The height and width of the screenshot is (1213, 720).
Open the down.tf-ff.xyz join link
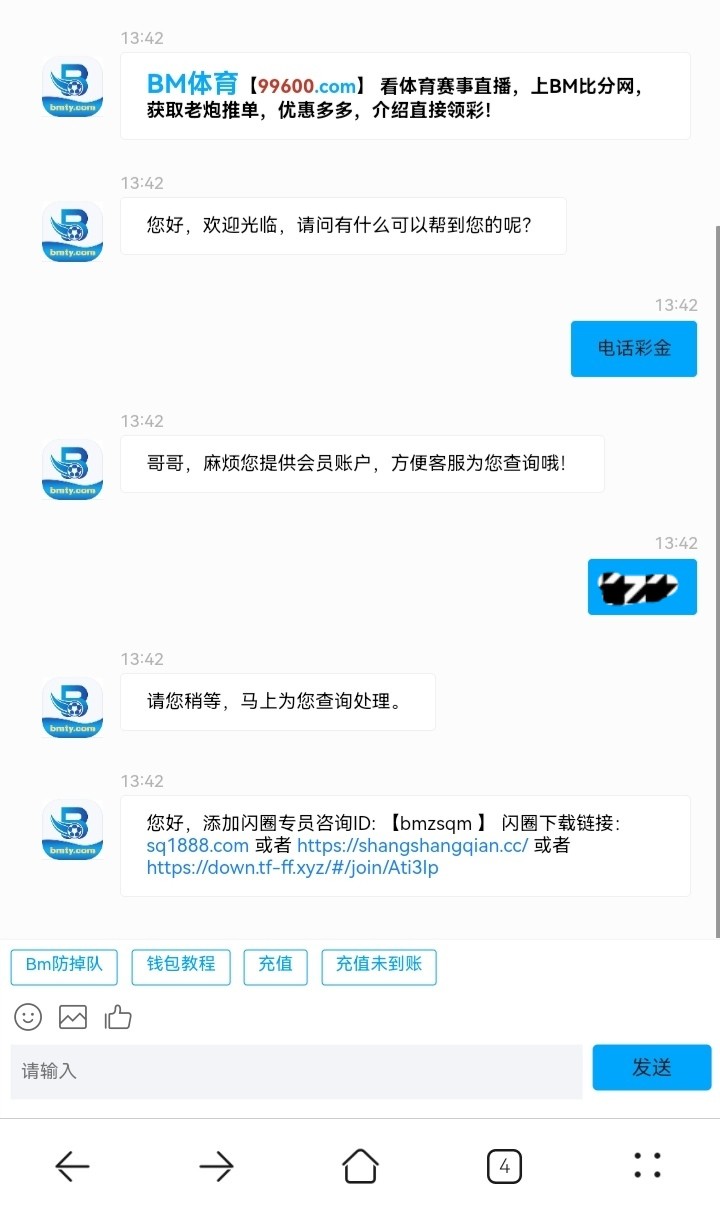(292, 868)
